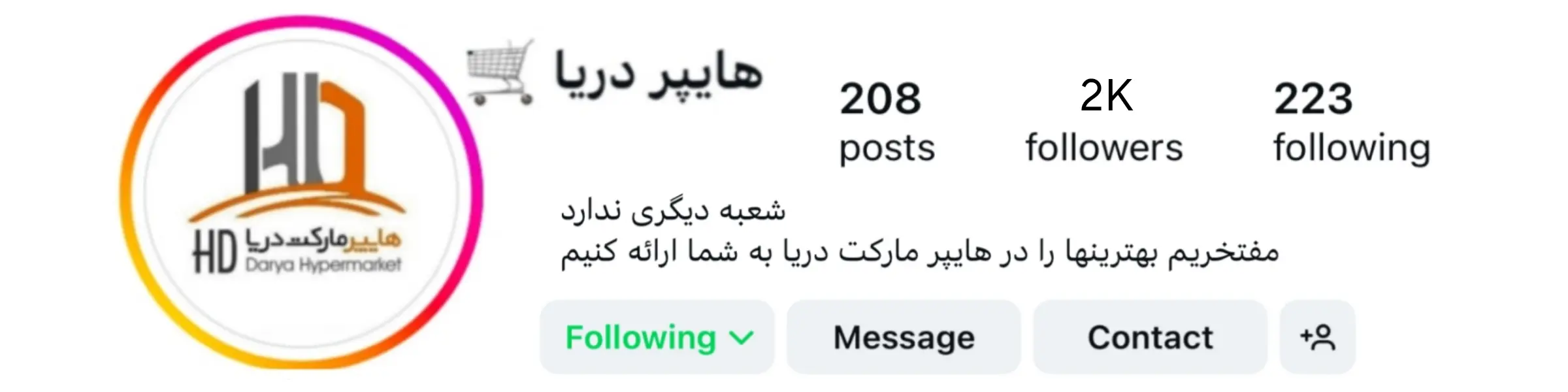Open the 223 following list
Viewport: 1568px width, 392px height.
click(1351, 124)
